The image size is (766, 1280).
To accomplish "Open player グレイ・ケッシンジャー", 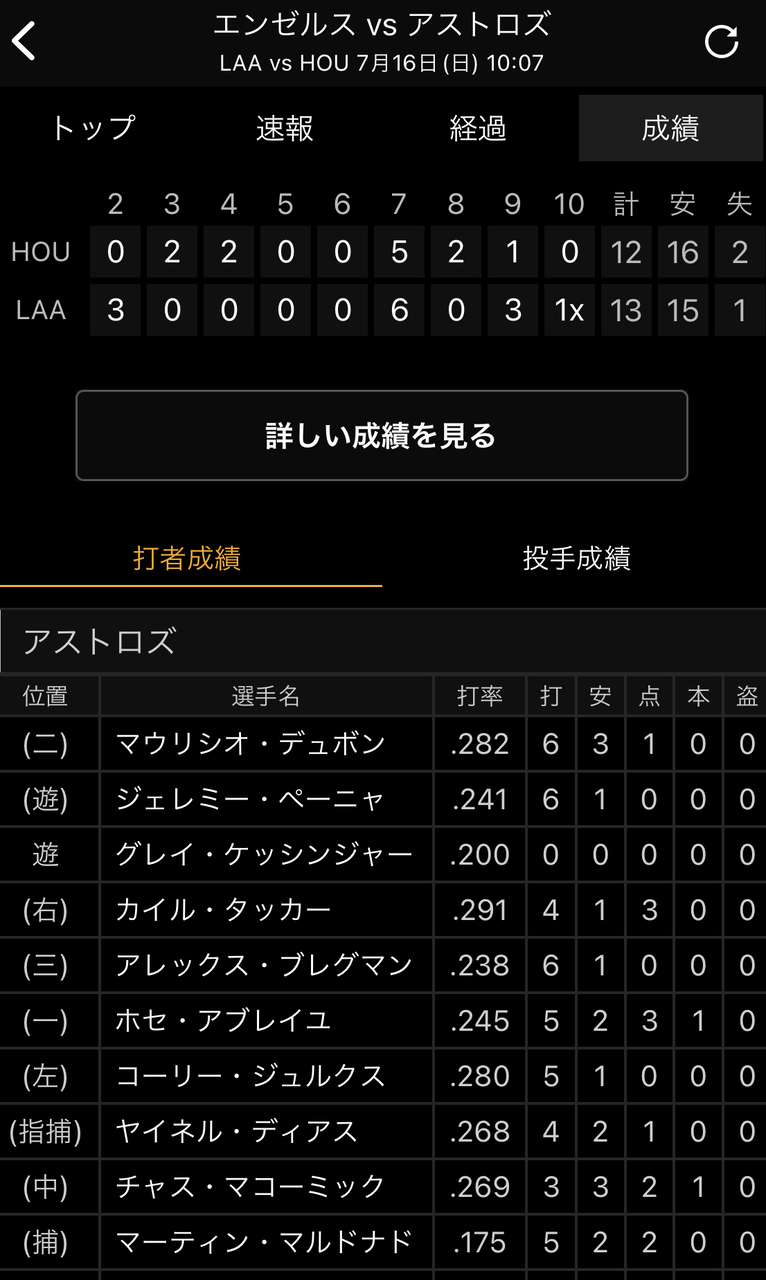I will 264,855.
